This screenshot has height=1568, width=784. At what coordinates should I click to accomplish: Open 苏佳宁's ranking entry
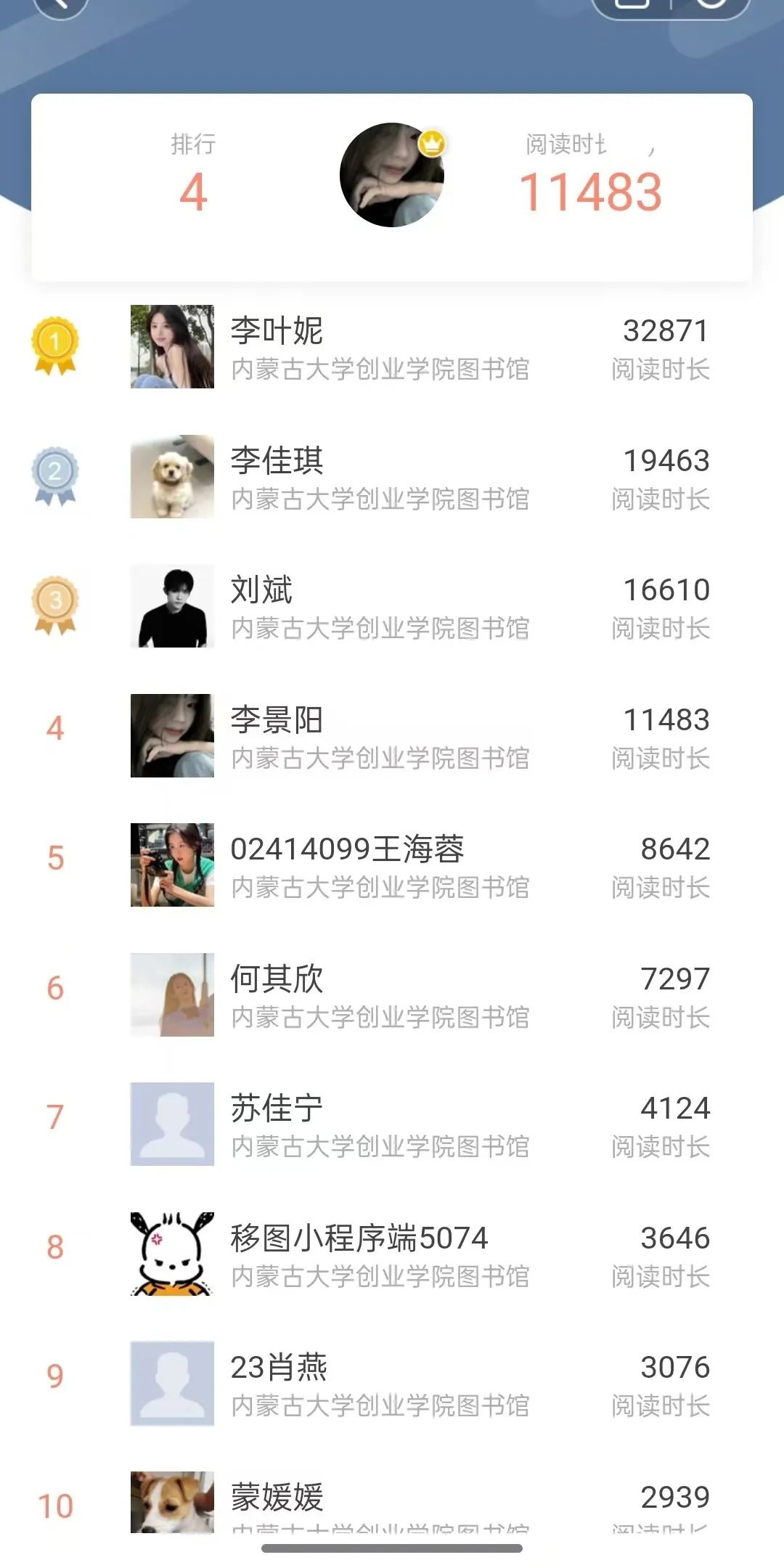click(392, 1124)
